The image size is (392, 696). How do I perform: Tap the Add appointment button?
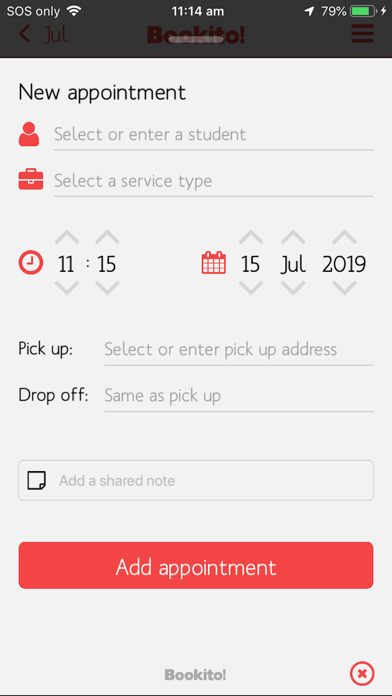pos(196,566)
